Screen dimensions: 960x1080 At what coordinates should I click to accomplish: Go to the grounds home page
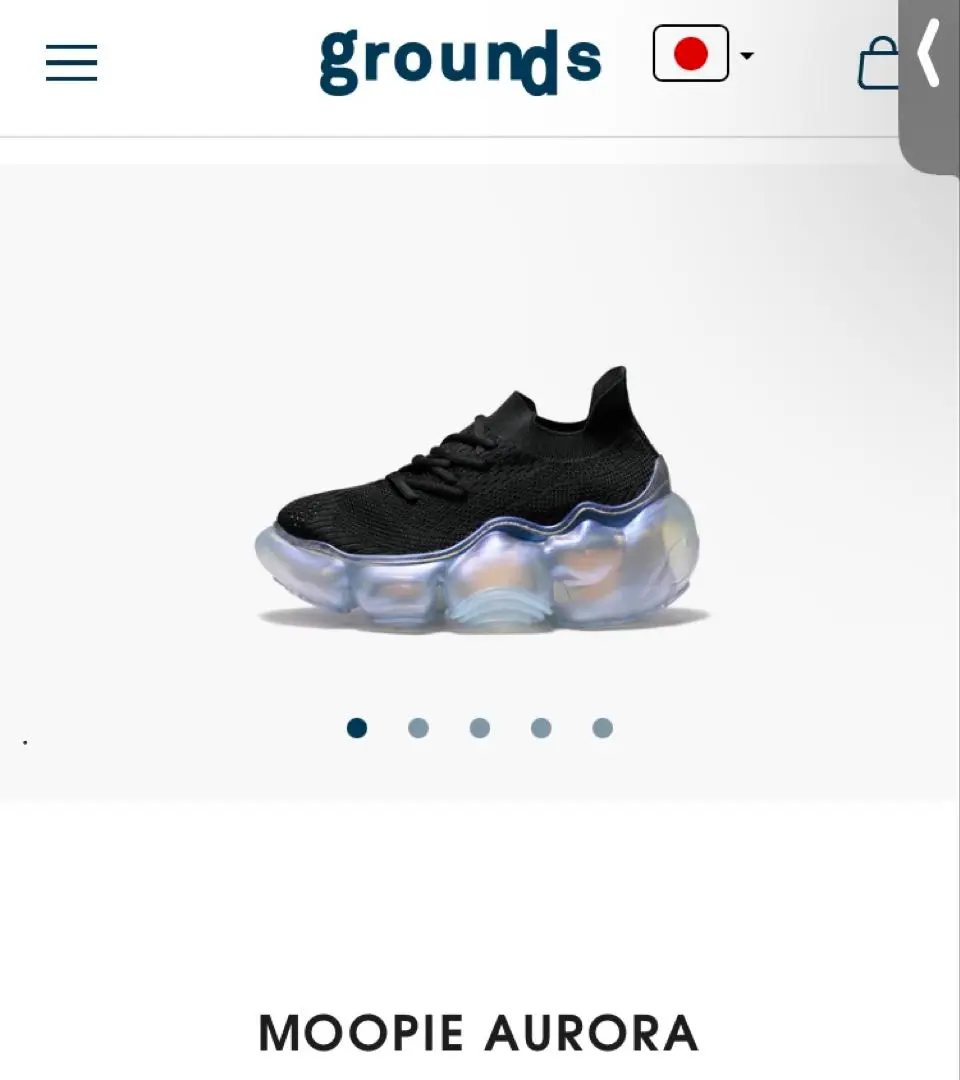pyautogui.click(x=460, y=60)
